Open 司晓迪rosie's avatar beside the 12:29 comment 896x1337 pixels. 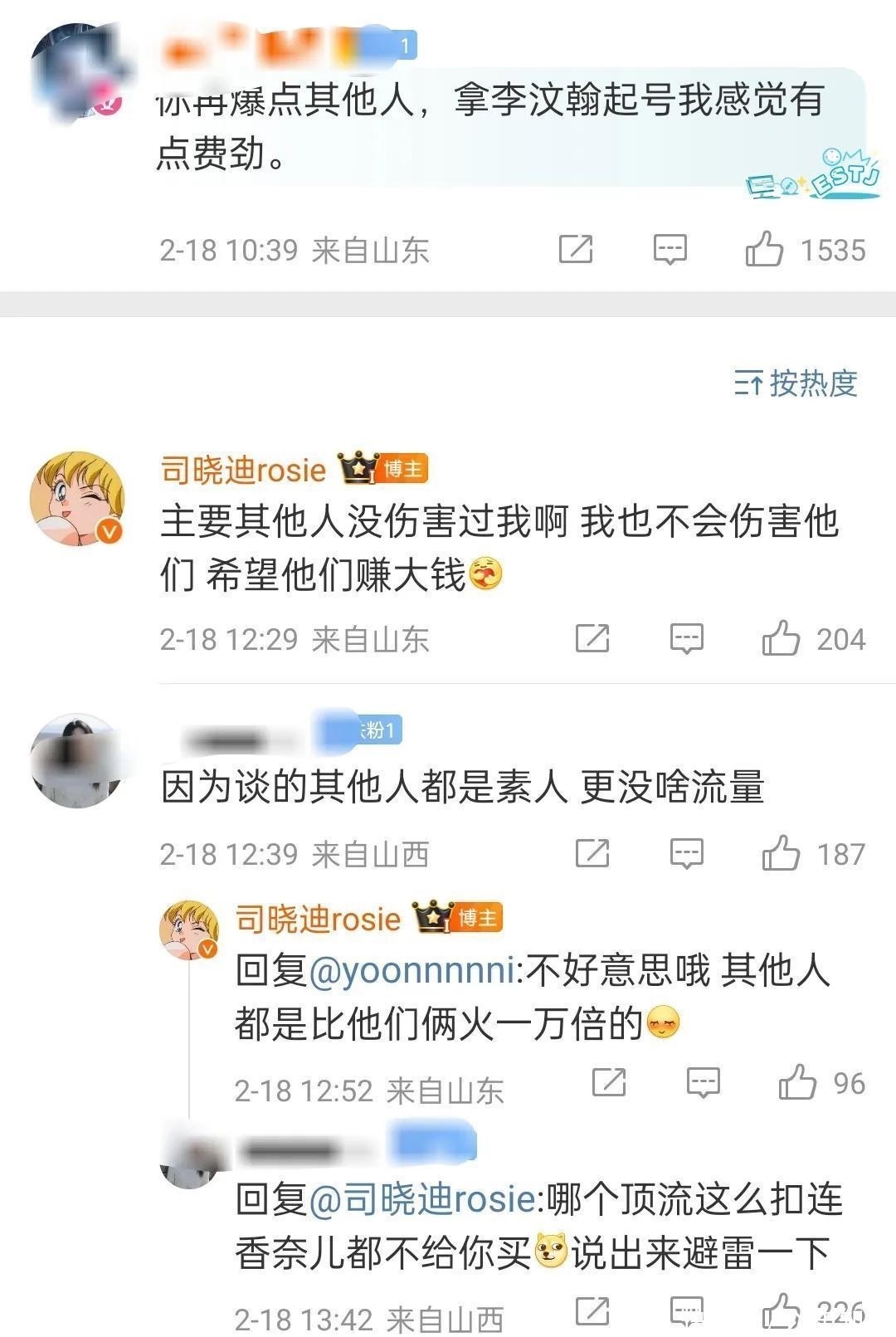click(x=77, y=500)
